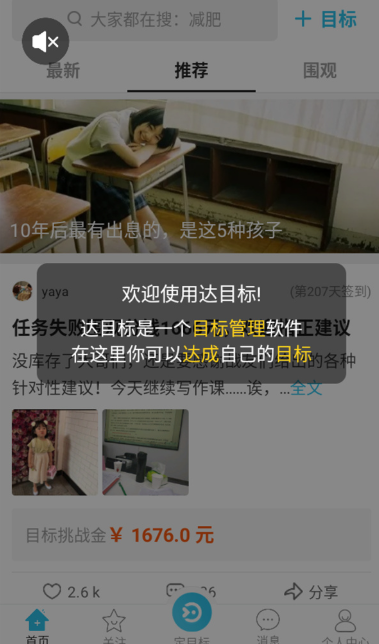Image resolution: width=379 pixels, height=644 pixels.
Task: Expand the post with the 全文 link
Action: (306, 388)
